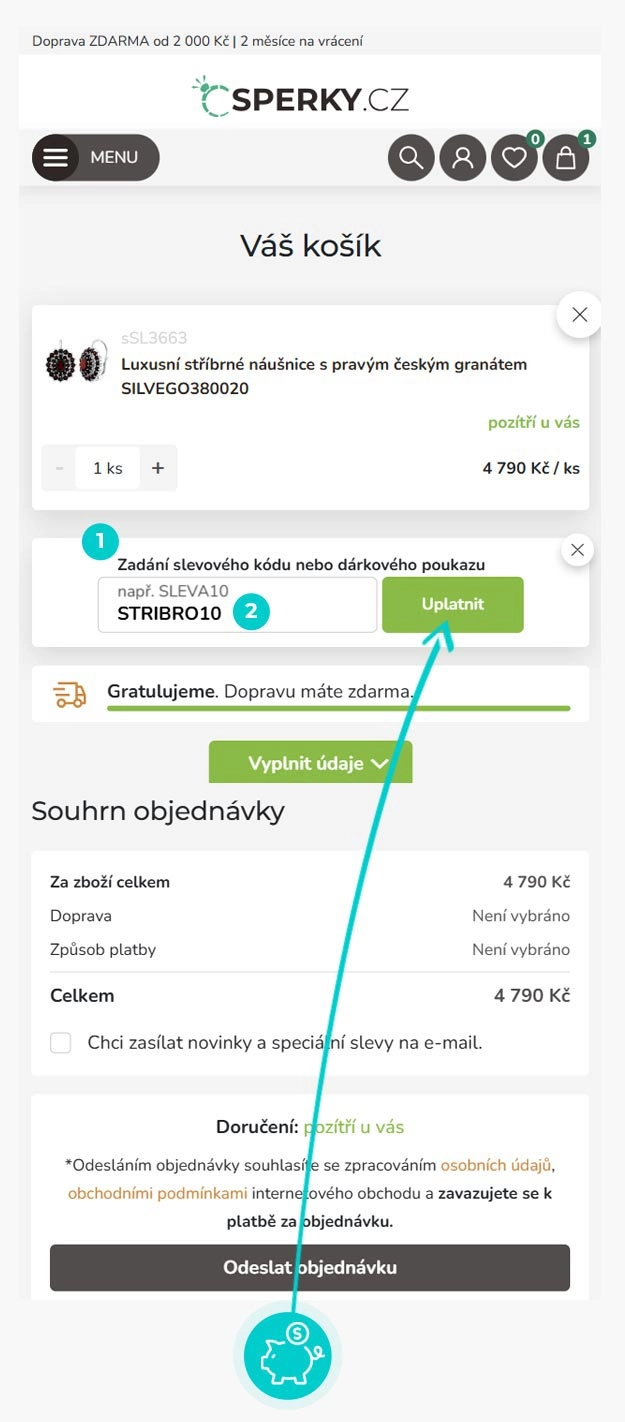
Task: Check the newsletter and special discounts box
Action: click(61, 1043)
